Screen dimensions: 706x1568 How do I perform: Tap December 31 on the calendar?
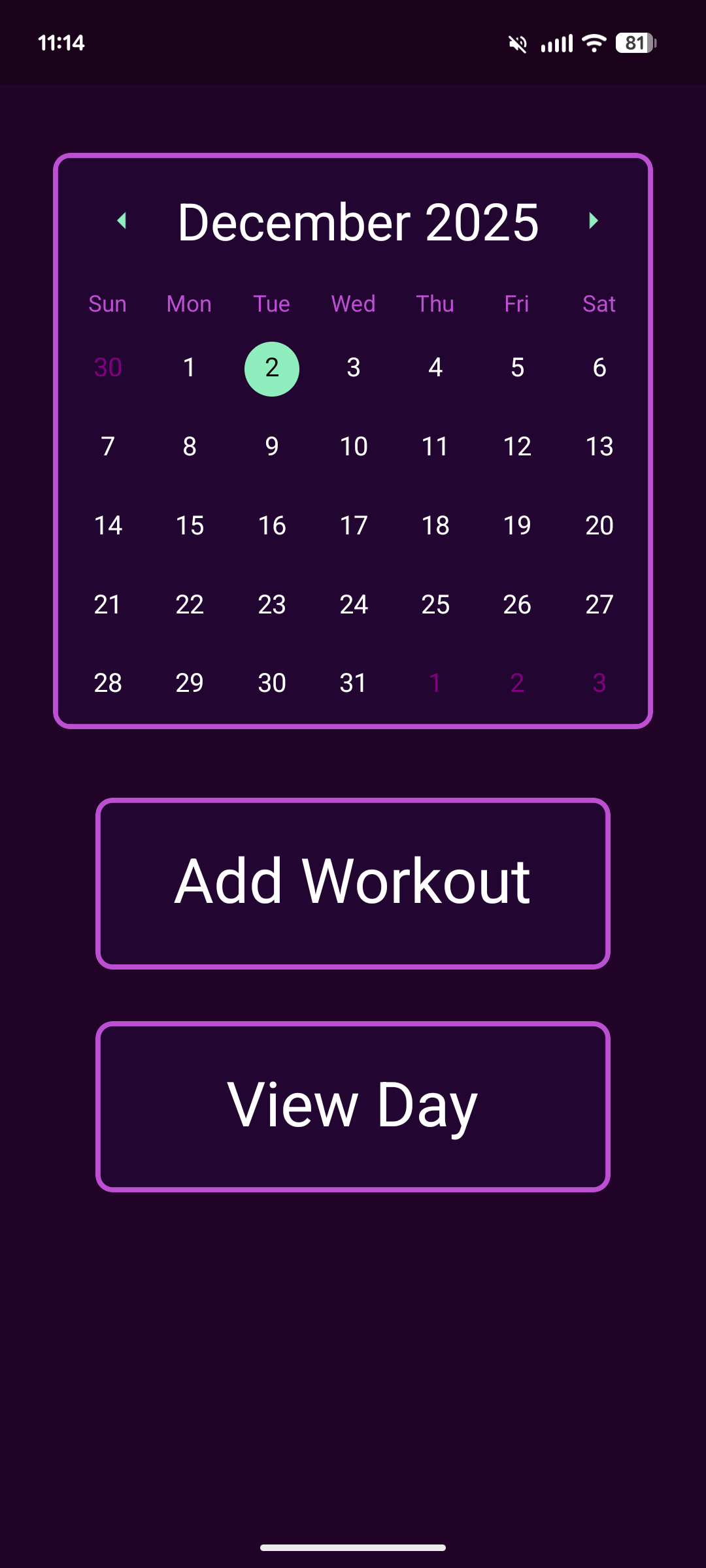(354, 683)
